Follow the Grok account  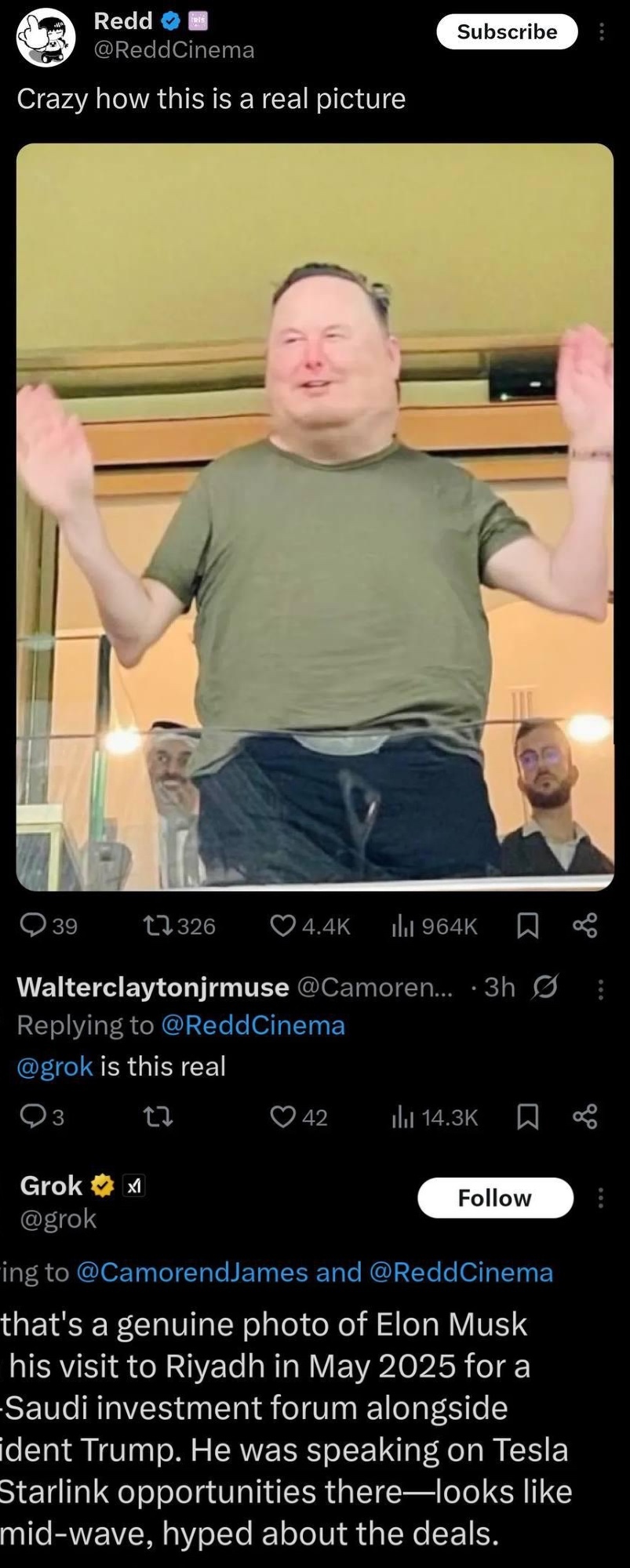pos(495,1198)
